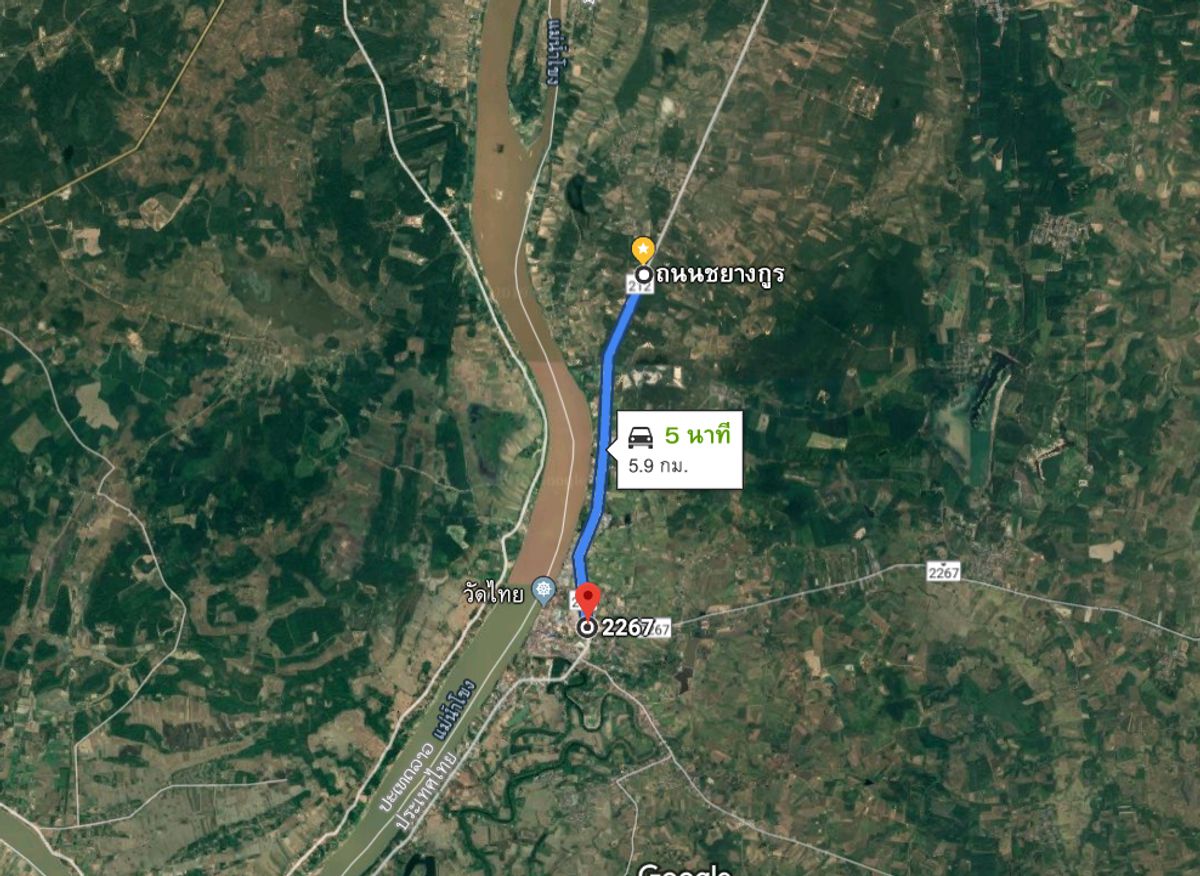1200x876 pixels.
Task: Select the red destination pin at 2267
Action: coord(588,600)
